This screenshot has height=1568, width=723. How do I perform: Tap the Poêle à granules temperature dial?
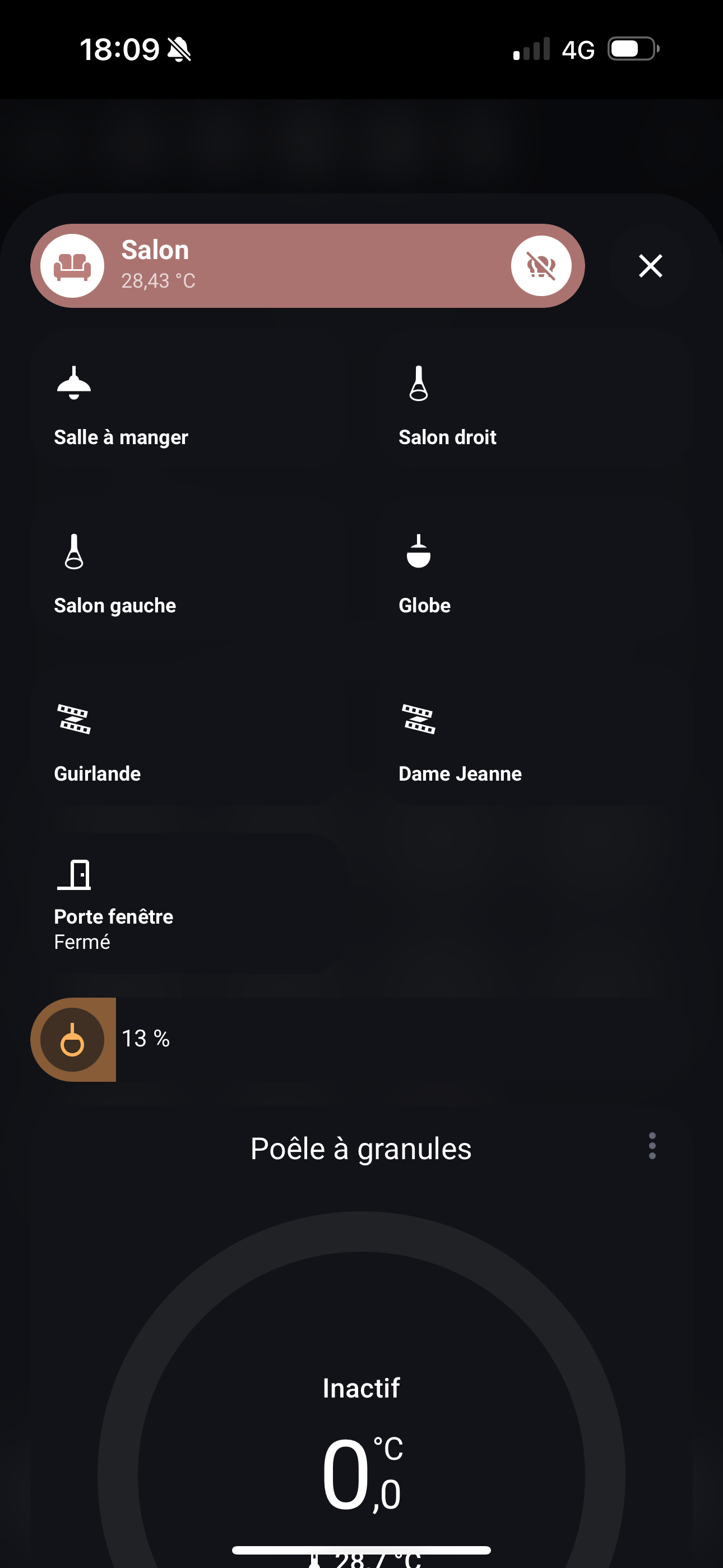tap(361, 1400)
